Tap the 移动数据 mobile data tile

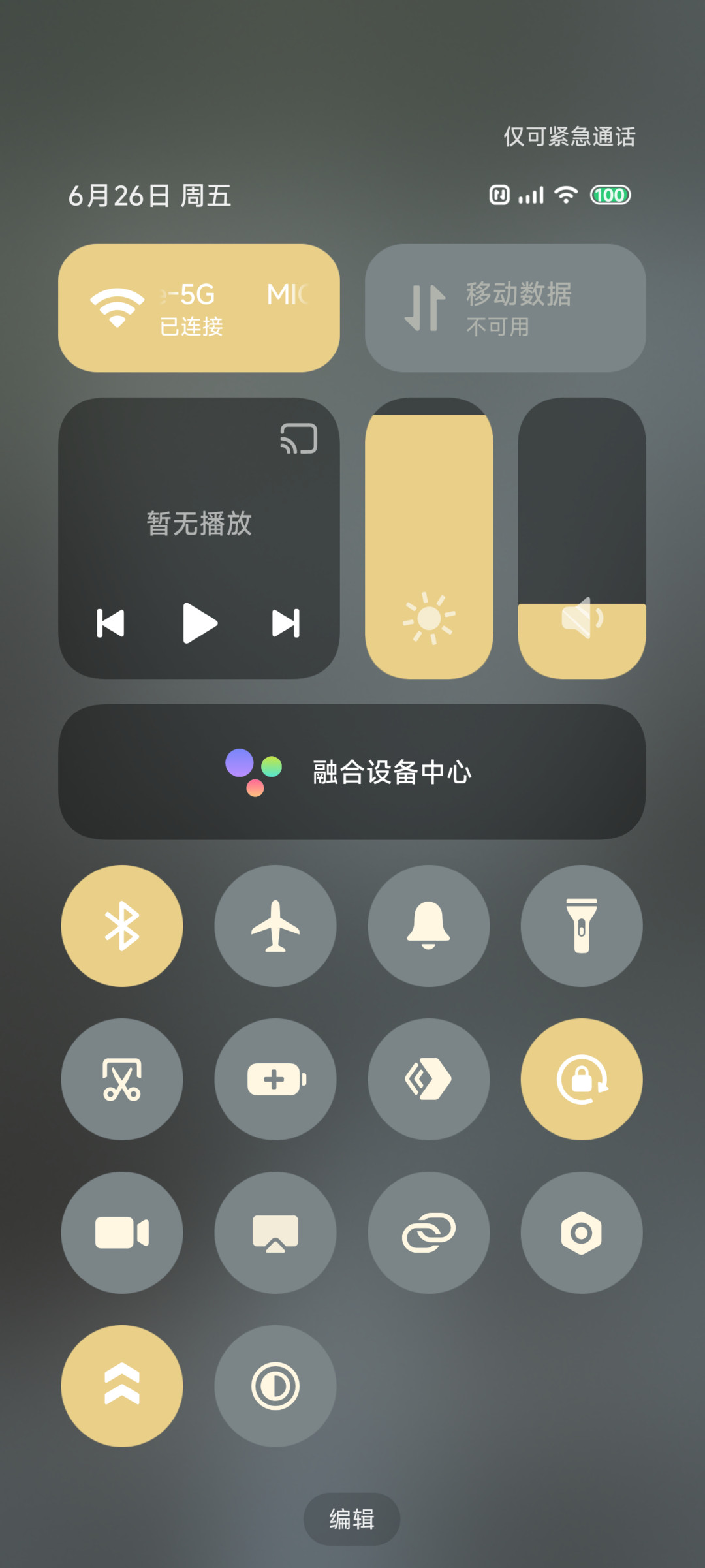click(x=505, y=308)
